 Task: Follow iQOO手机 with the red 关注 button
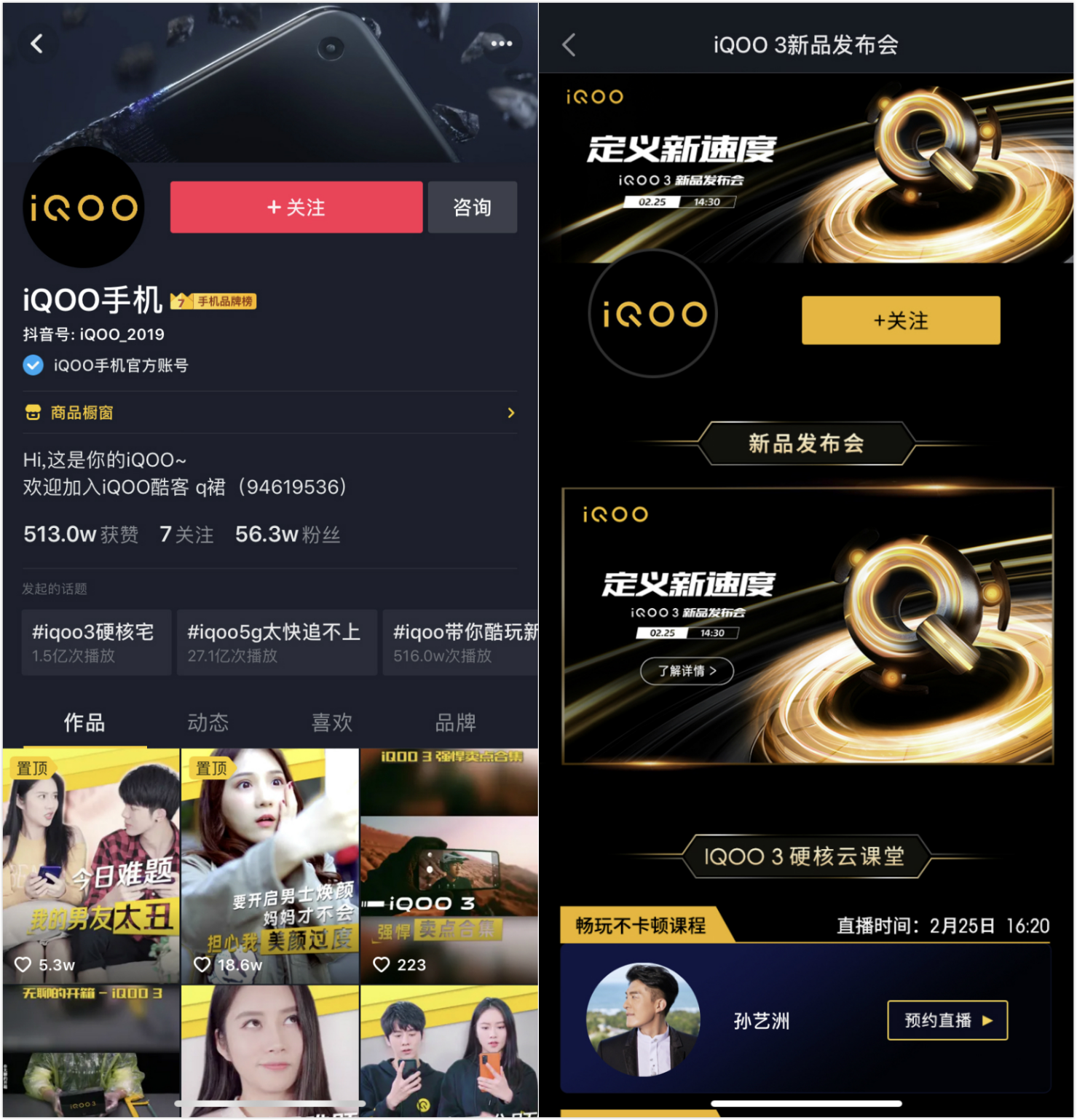(x=296, y=208)
